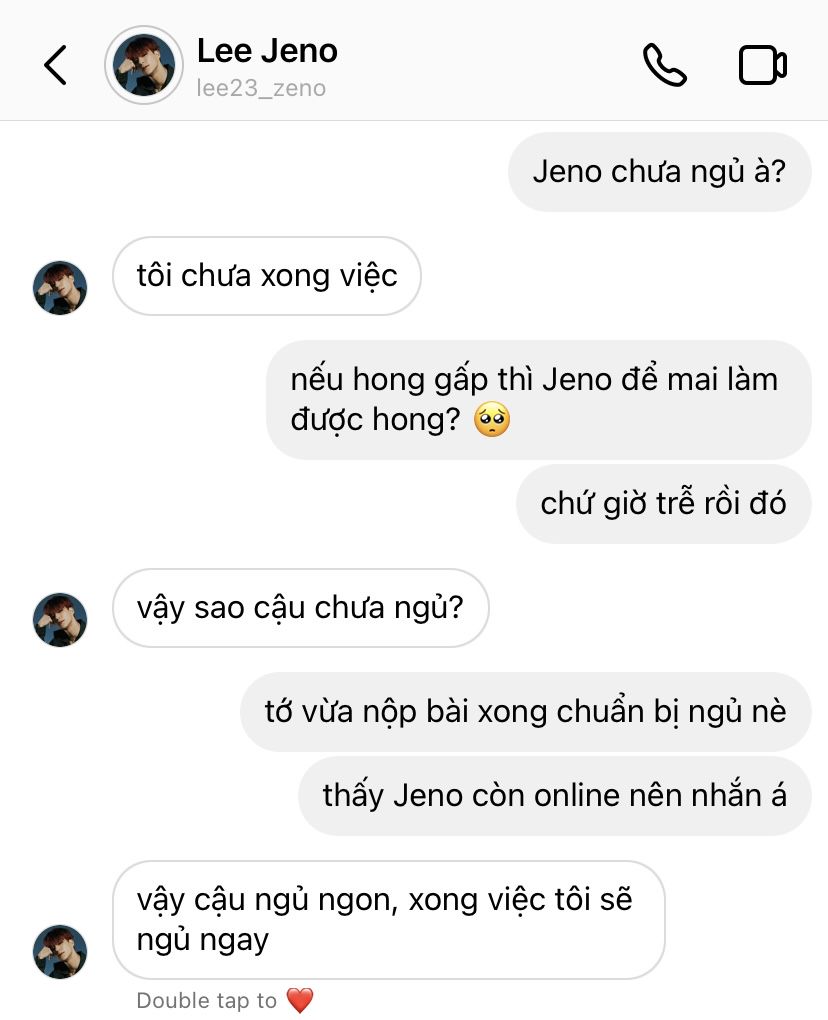Start a video call with Lee Jeno

click(x=762, y=65)
